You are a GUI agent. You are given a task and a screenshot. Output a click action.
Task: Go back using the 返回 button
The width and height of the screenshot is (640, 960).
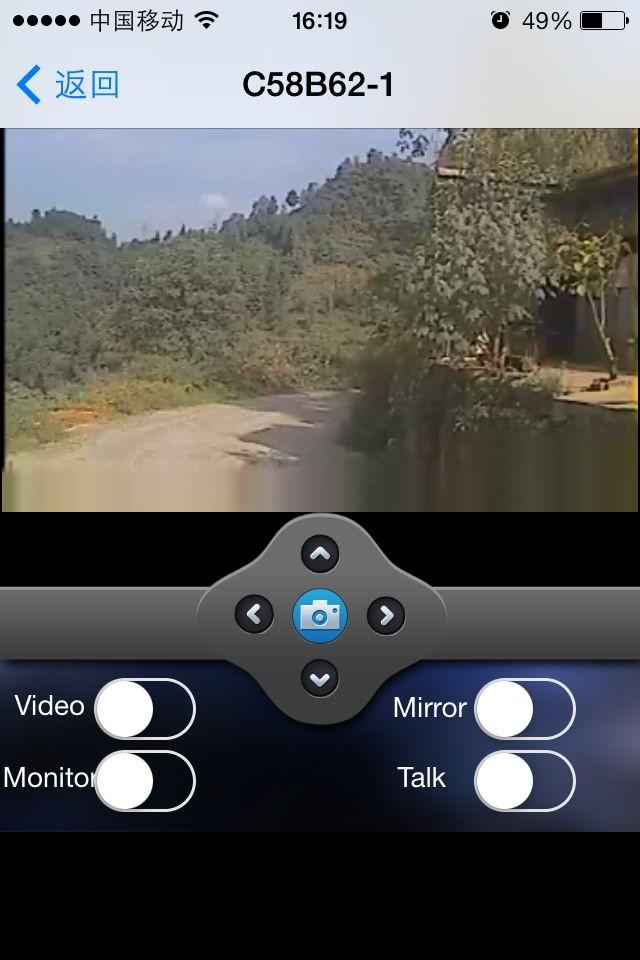pyautogui.click(x=68, y=85)
